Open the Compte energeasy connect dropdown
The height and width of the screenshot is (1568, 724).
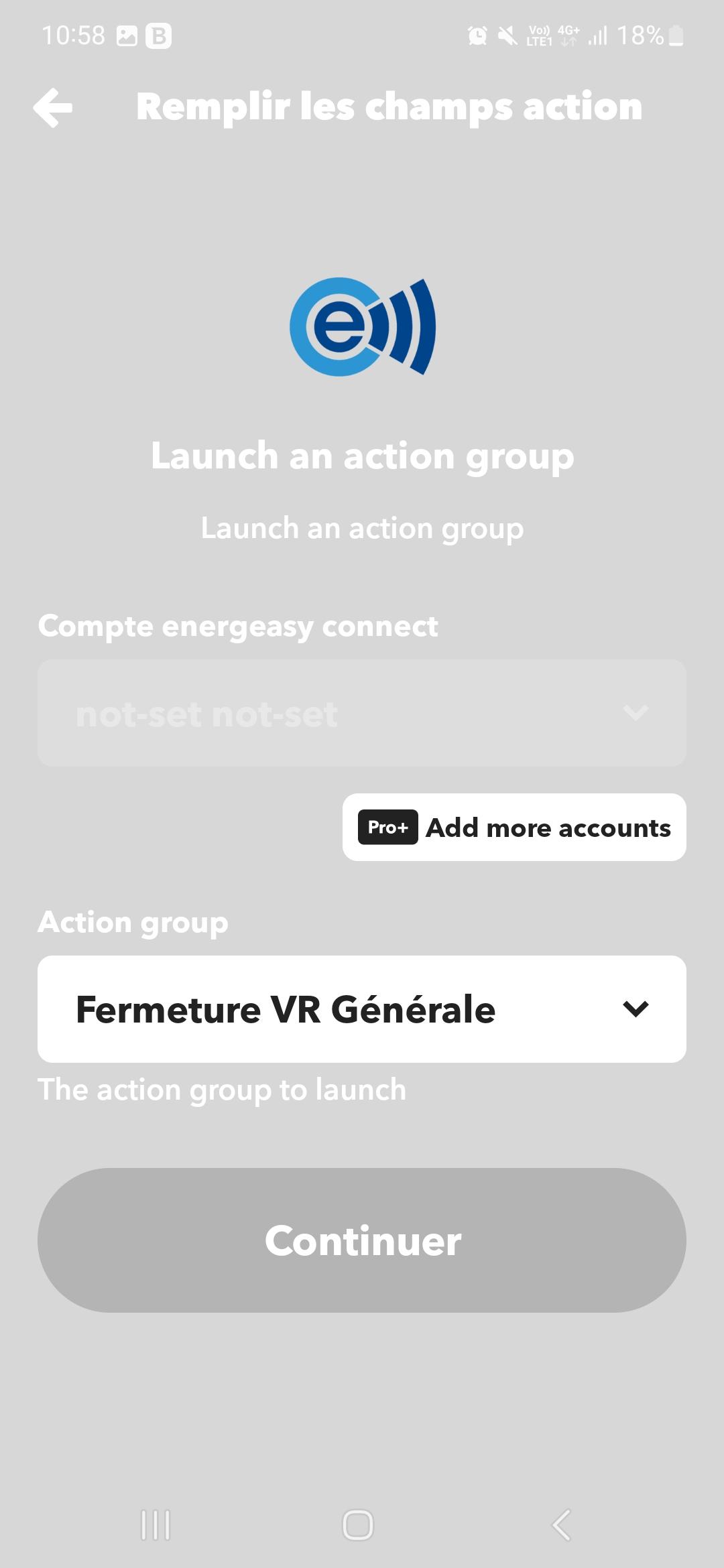click(362, 713)
